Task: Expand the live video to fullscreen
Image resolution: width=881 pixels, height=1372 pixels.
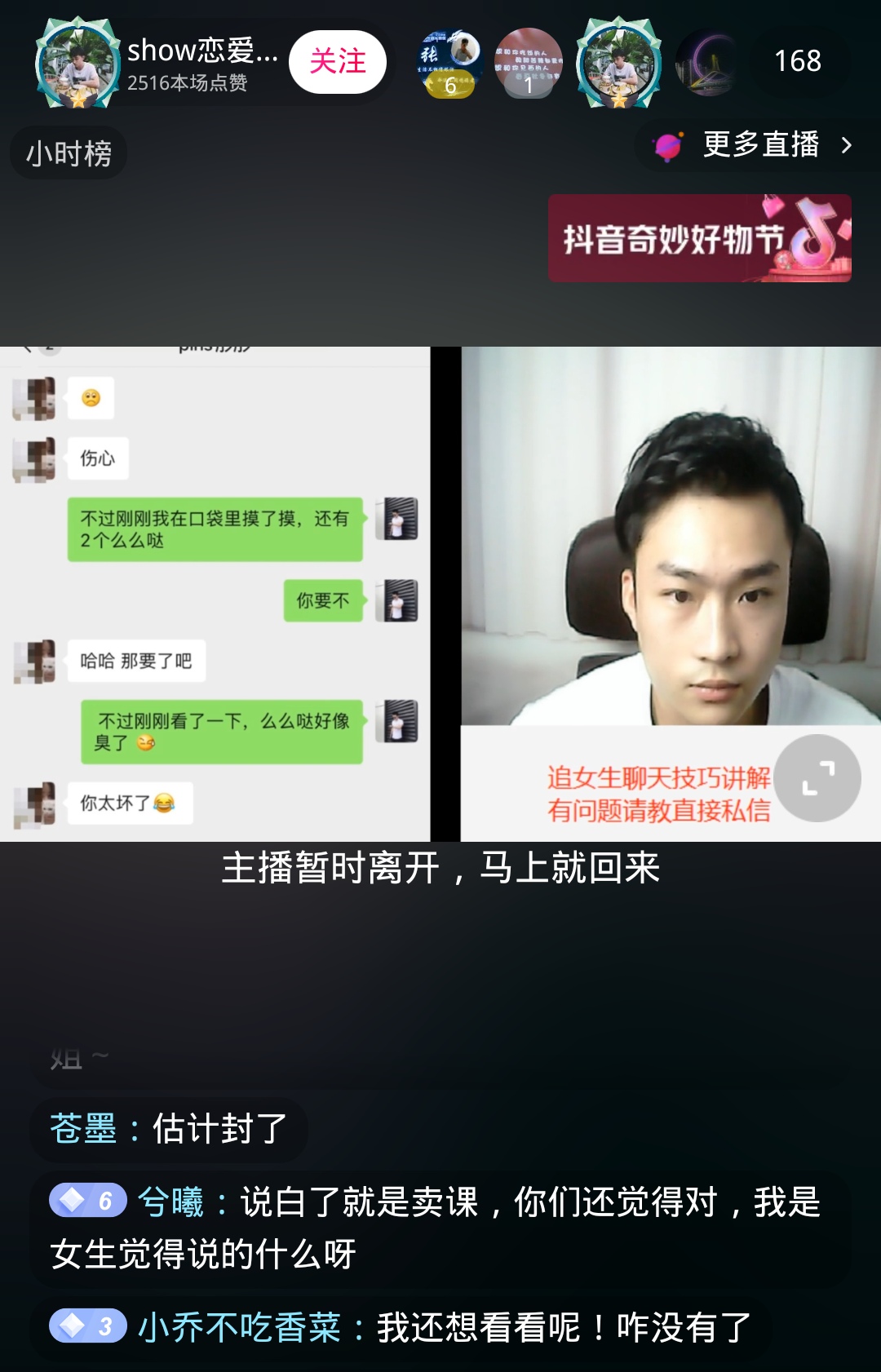Action: pos(817,778)
